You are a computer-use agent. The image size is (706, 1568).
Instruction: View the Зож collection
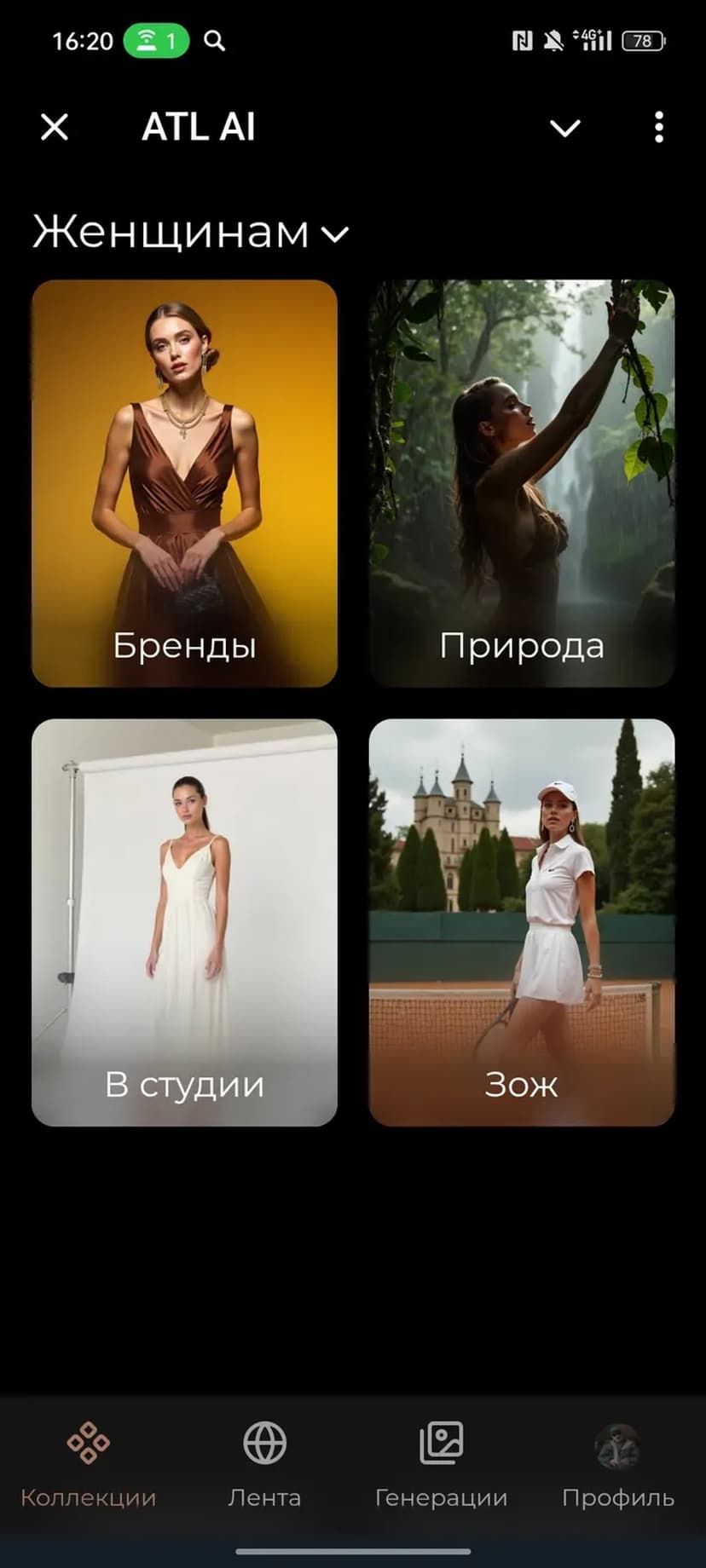pos(522,922)
